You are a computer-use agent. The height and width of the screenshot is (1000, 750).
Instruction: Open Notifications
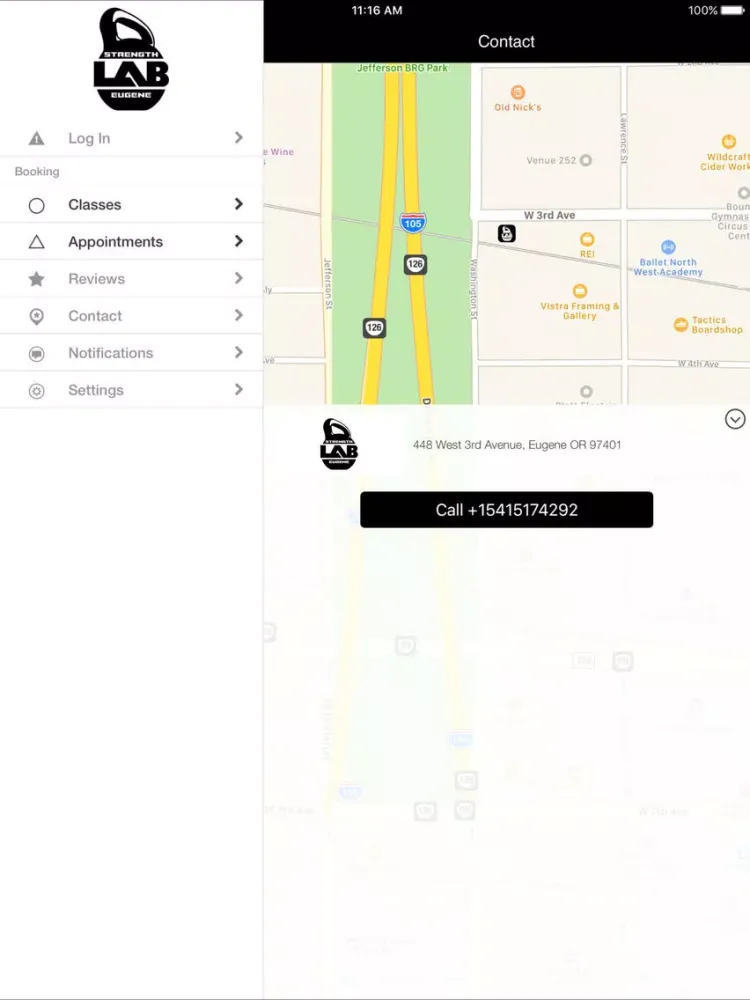(x=130, y=353)
